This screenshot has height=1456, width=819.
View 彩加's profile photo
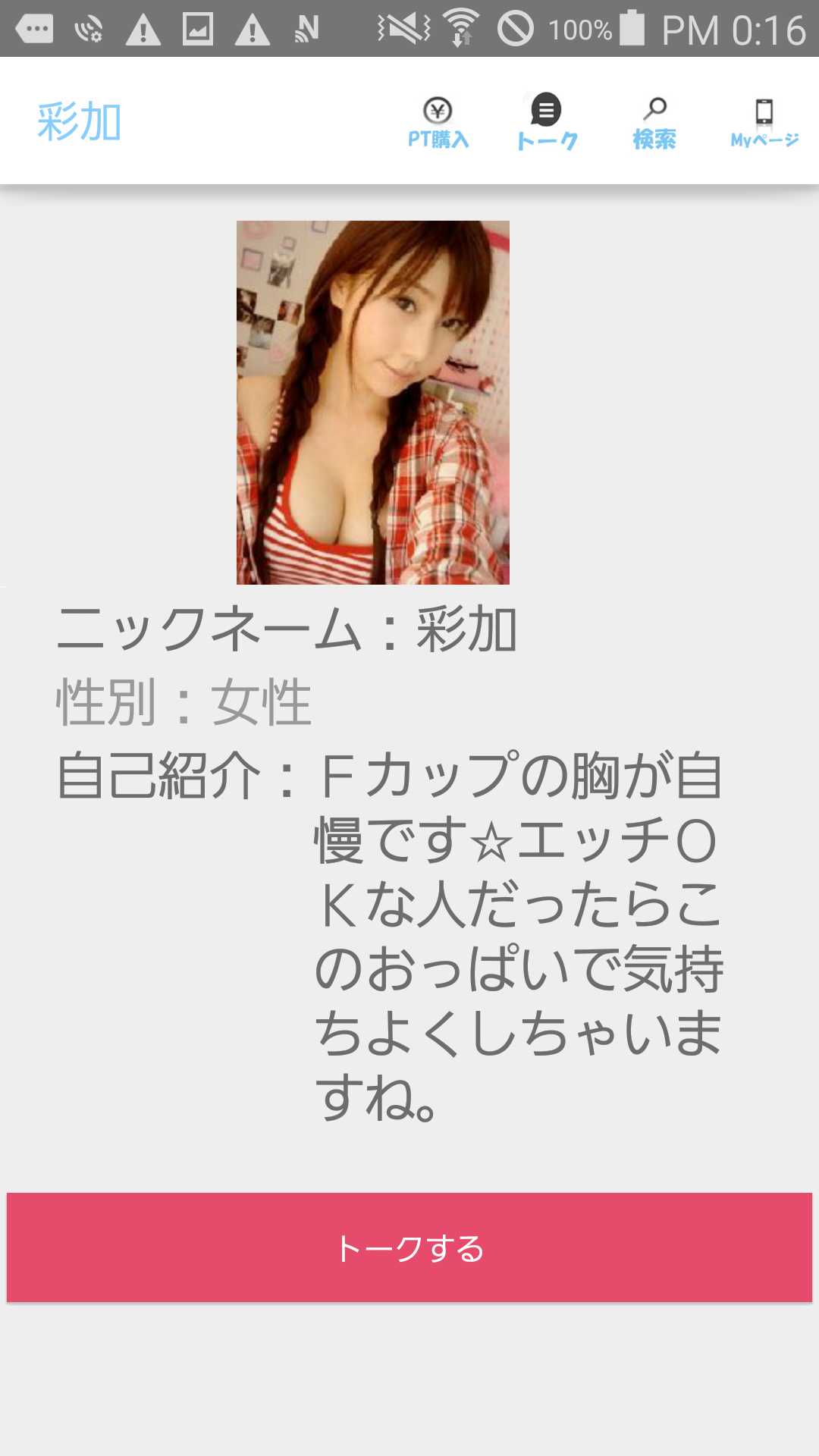tap(372, 402)
